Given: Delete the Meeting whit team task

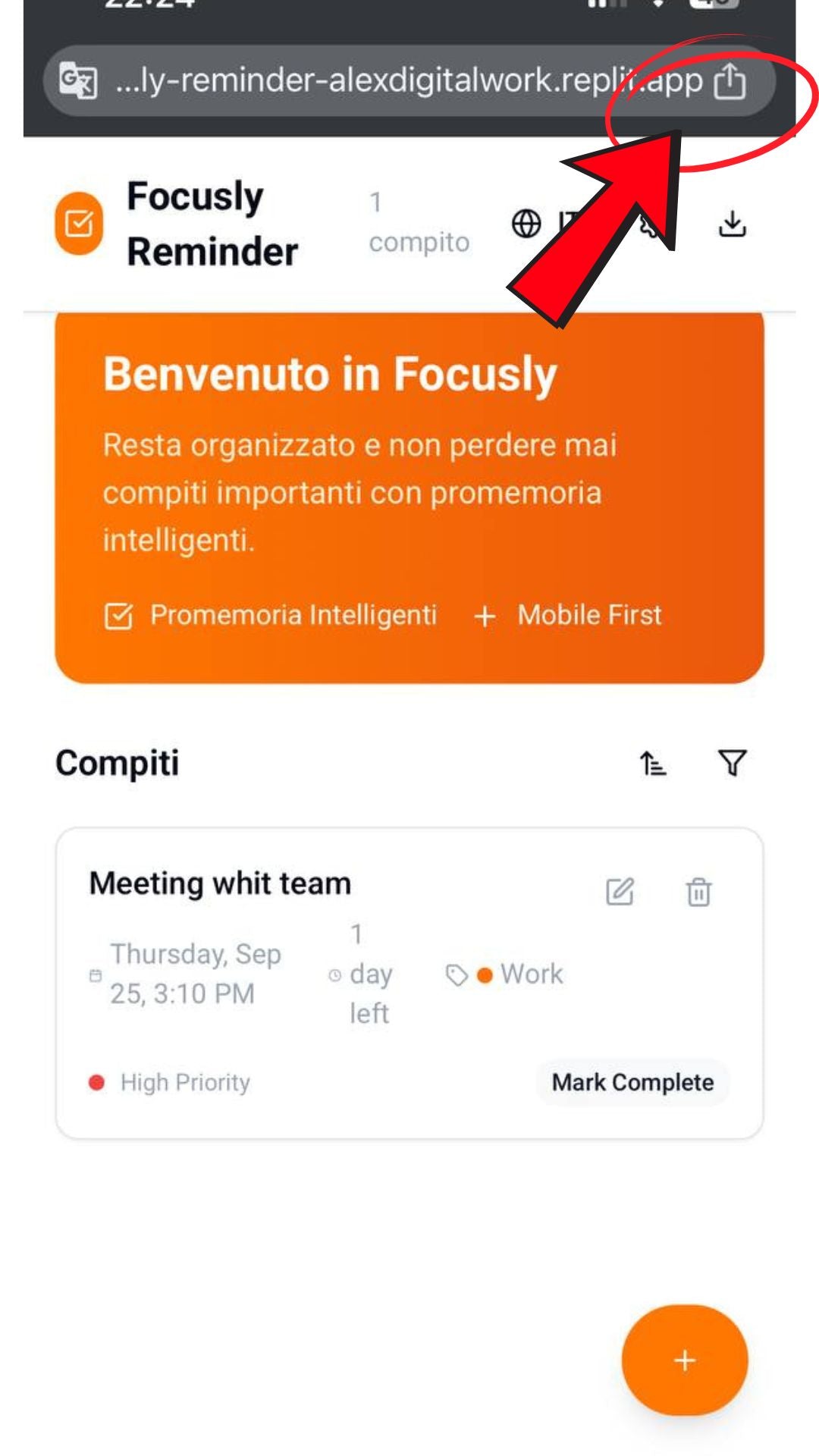Looking at the screenshot, I should (698, 892).
